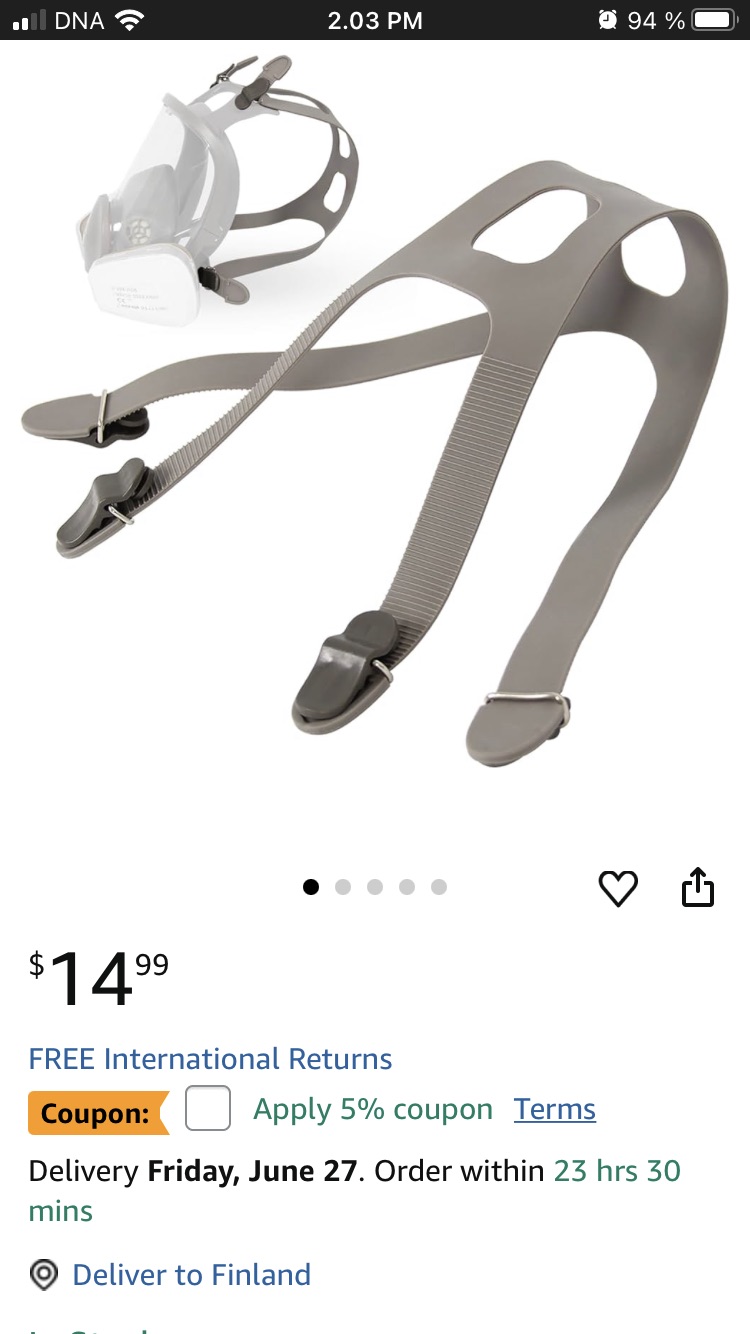The width and height of the screenshot is (750, 1334).
Task: Change the Deliver to Finland location
Action: pyautogui.click(x=191, y=1274)
